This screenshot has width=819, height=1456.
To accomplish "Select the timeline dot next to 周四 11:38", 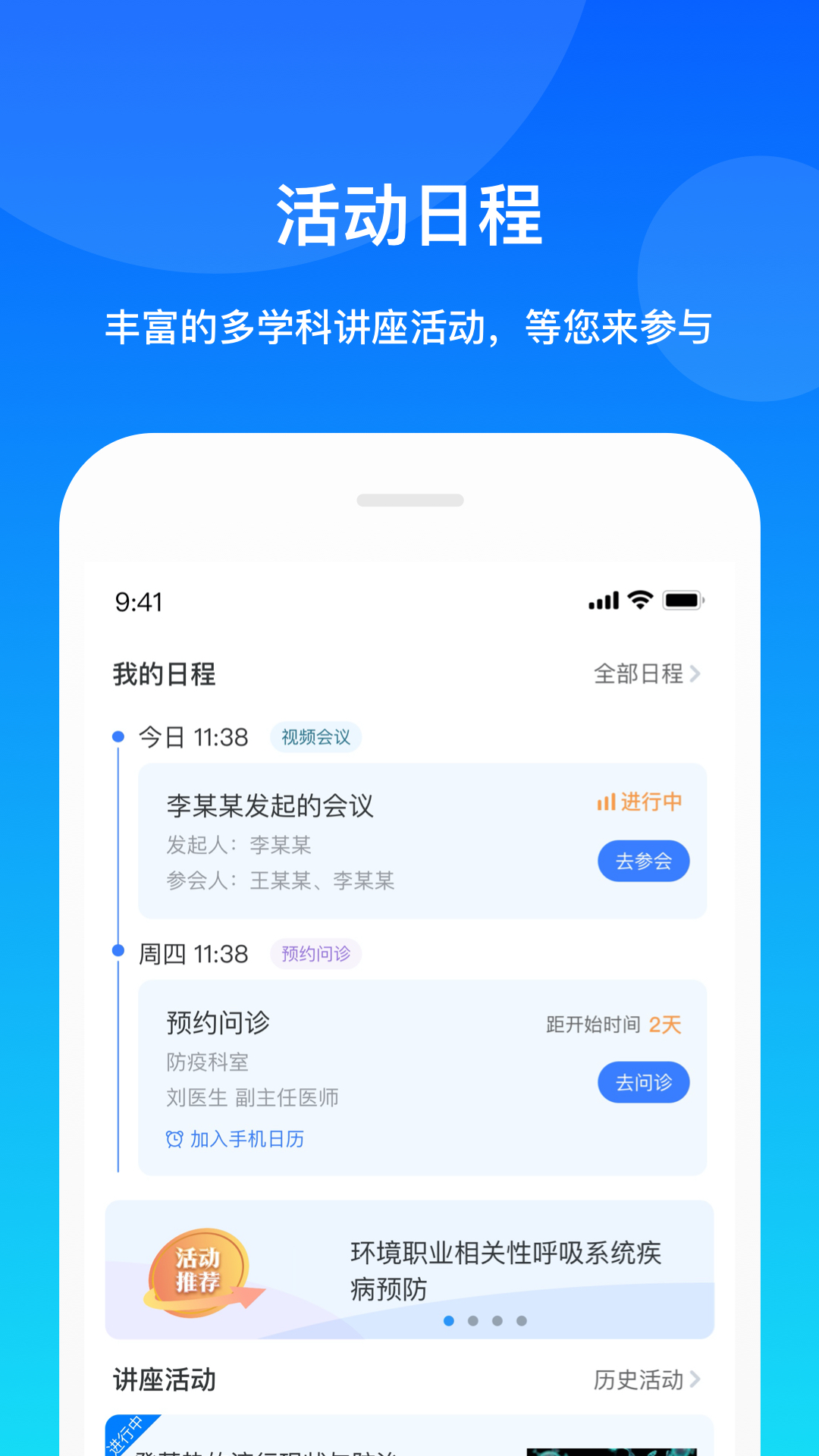I will point(117,949).
